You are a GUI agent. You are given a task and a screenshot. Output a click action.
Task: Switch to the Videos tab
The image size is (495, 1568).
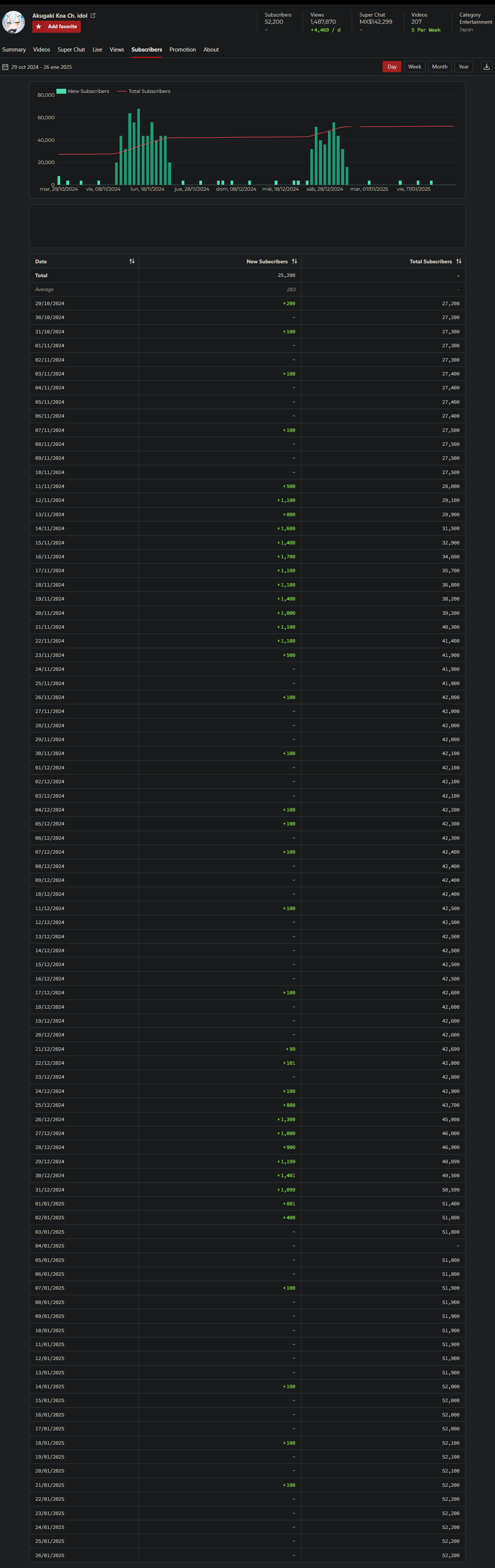coord(41,50)
